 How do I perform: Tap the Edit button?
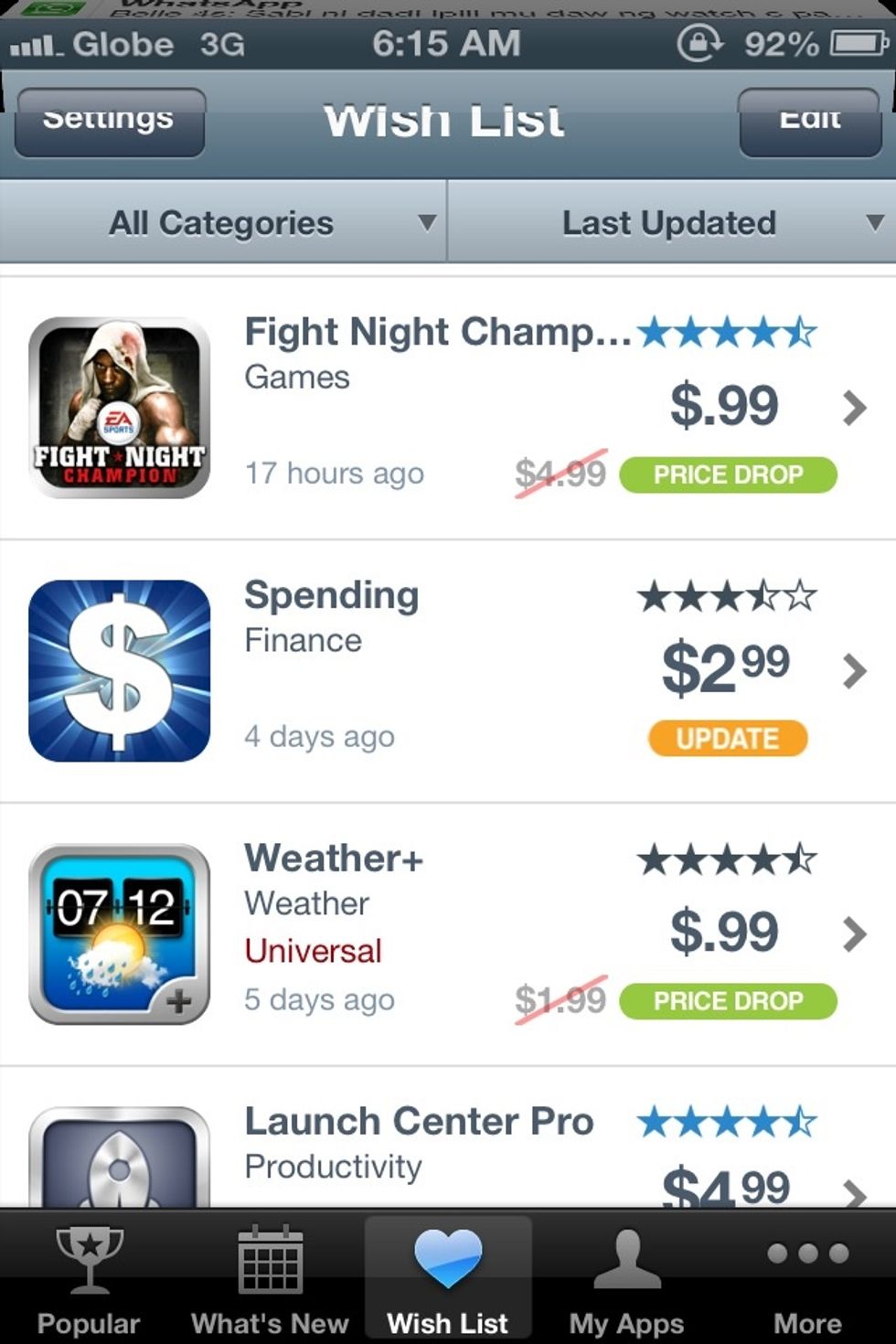(809, 123)
